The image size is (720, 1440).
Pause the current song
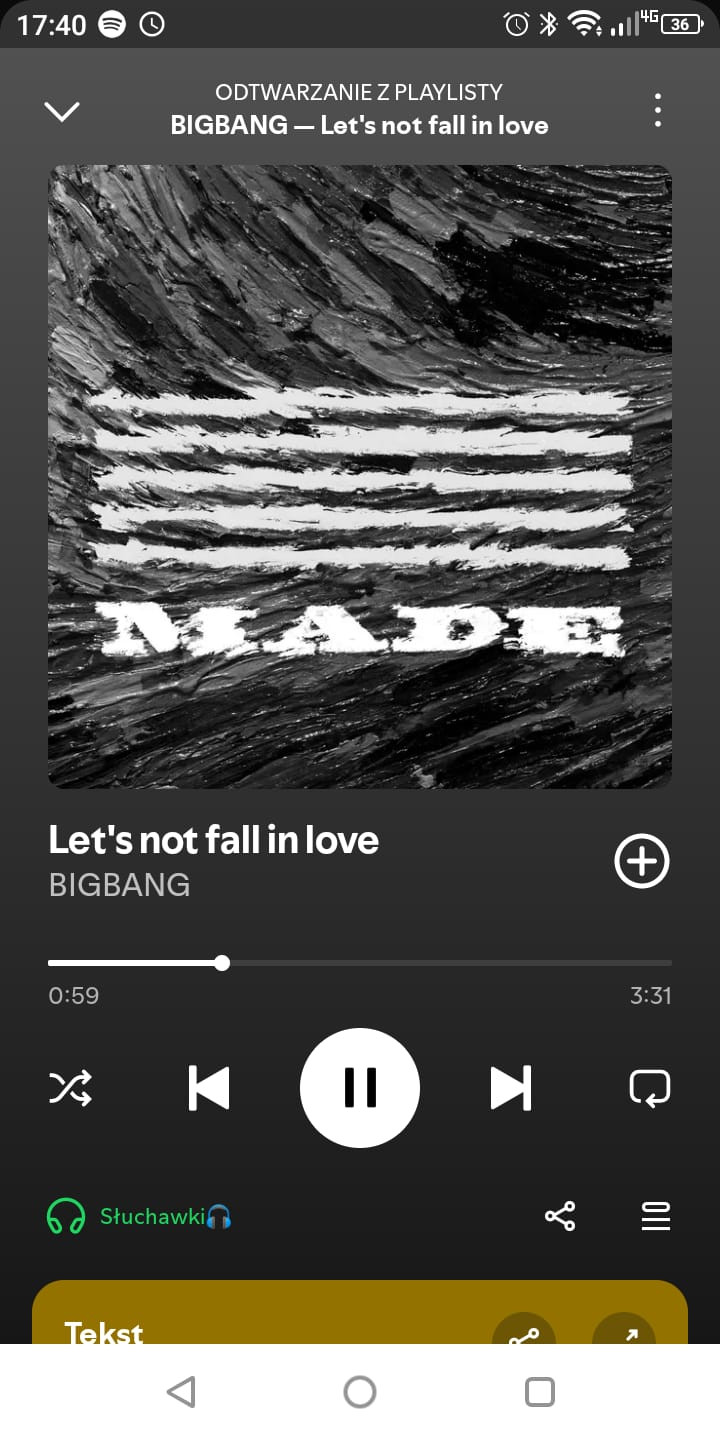pos(360,1087)
